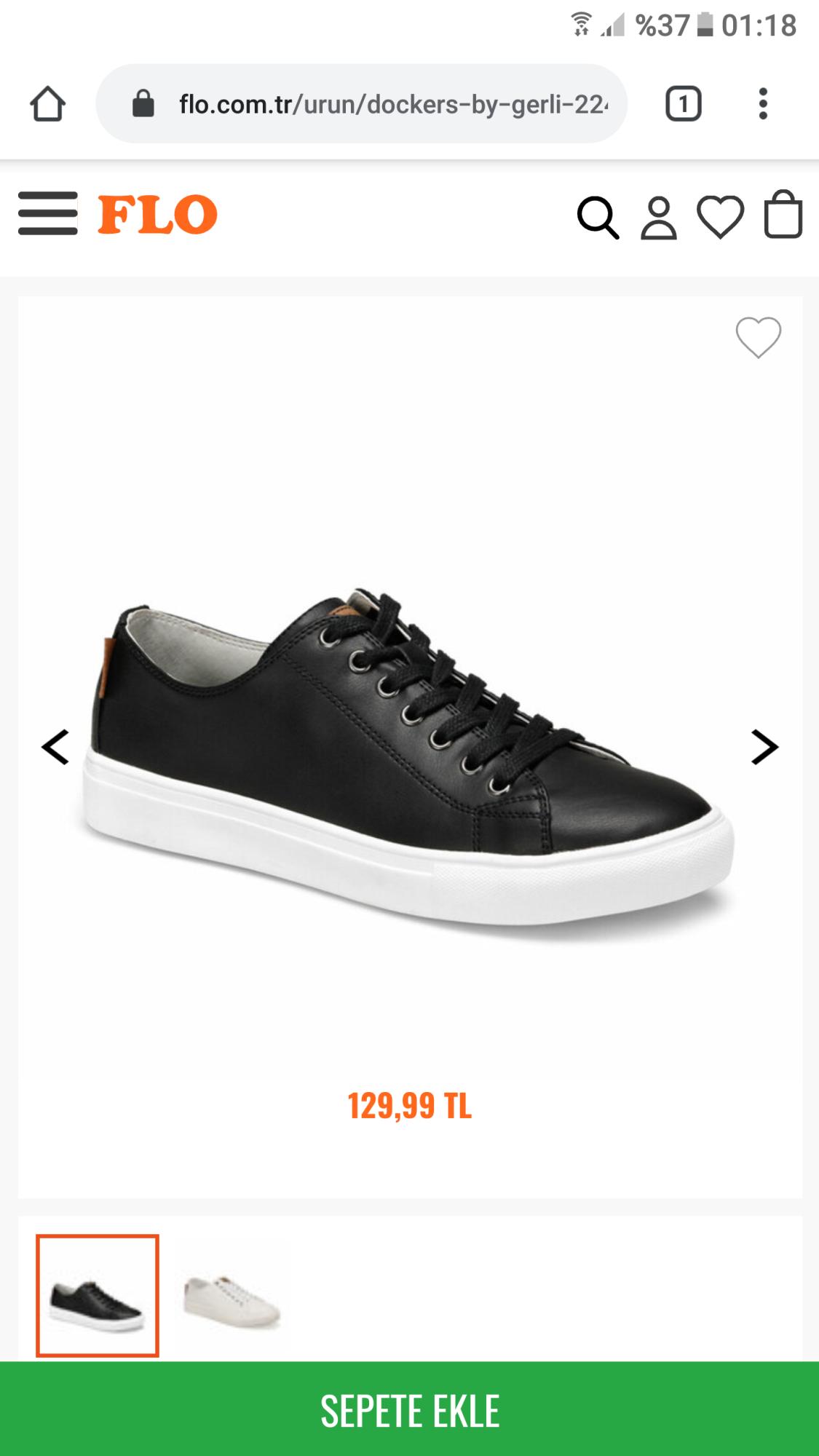Tap the flo.com.tr address bar
Viewport: 819px width, 1456px height.
pyautogui.click(x=362, y=103)
